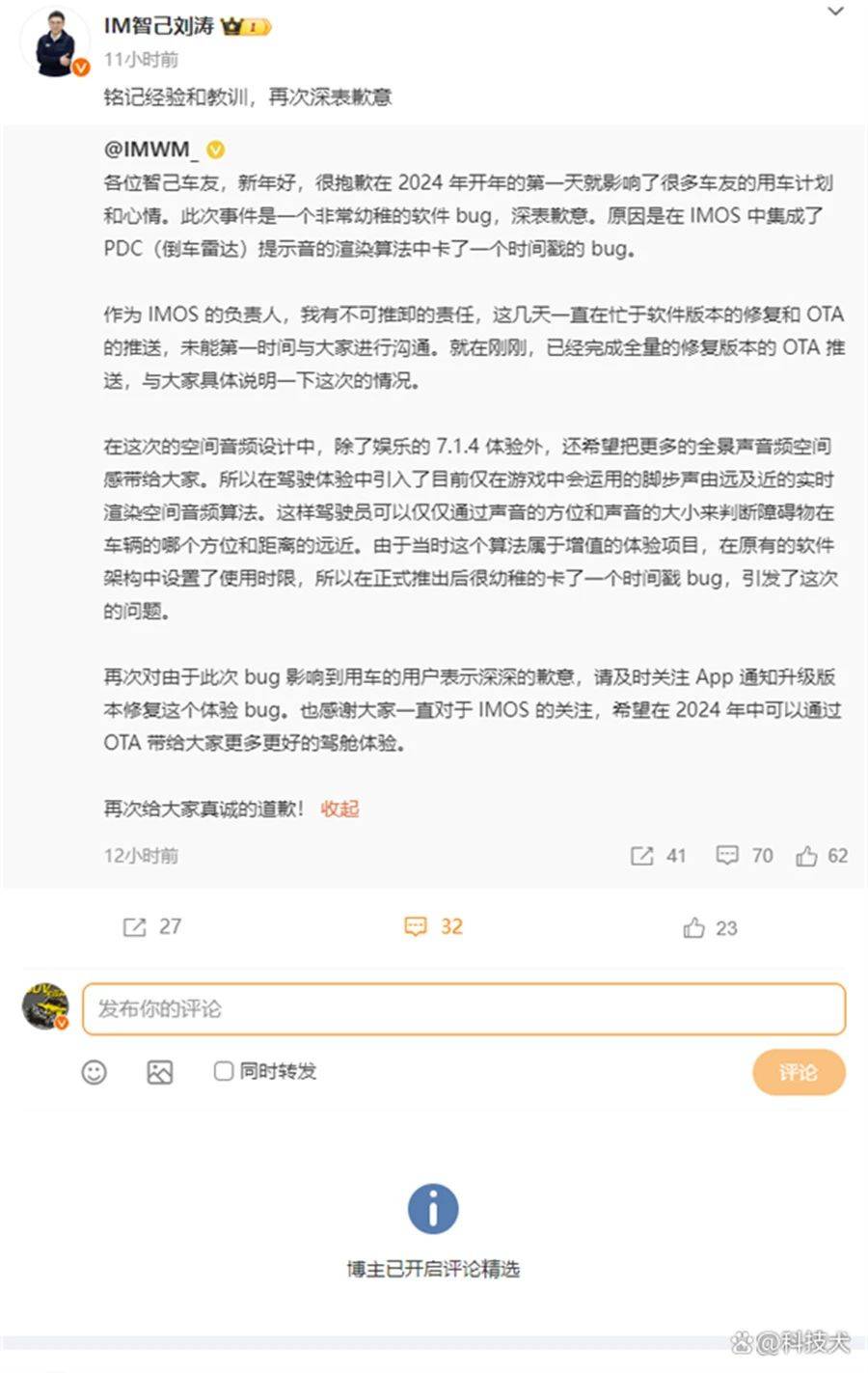
Task: Open the post options chevron menu
Action: click(x=836, y=12)
